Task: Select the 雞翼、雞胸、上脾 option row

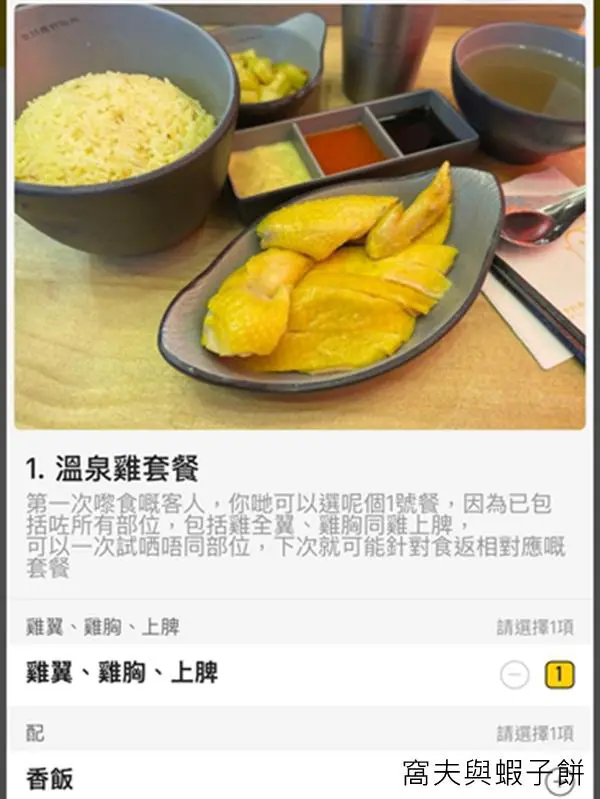Action: (122, 673)
